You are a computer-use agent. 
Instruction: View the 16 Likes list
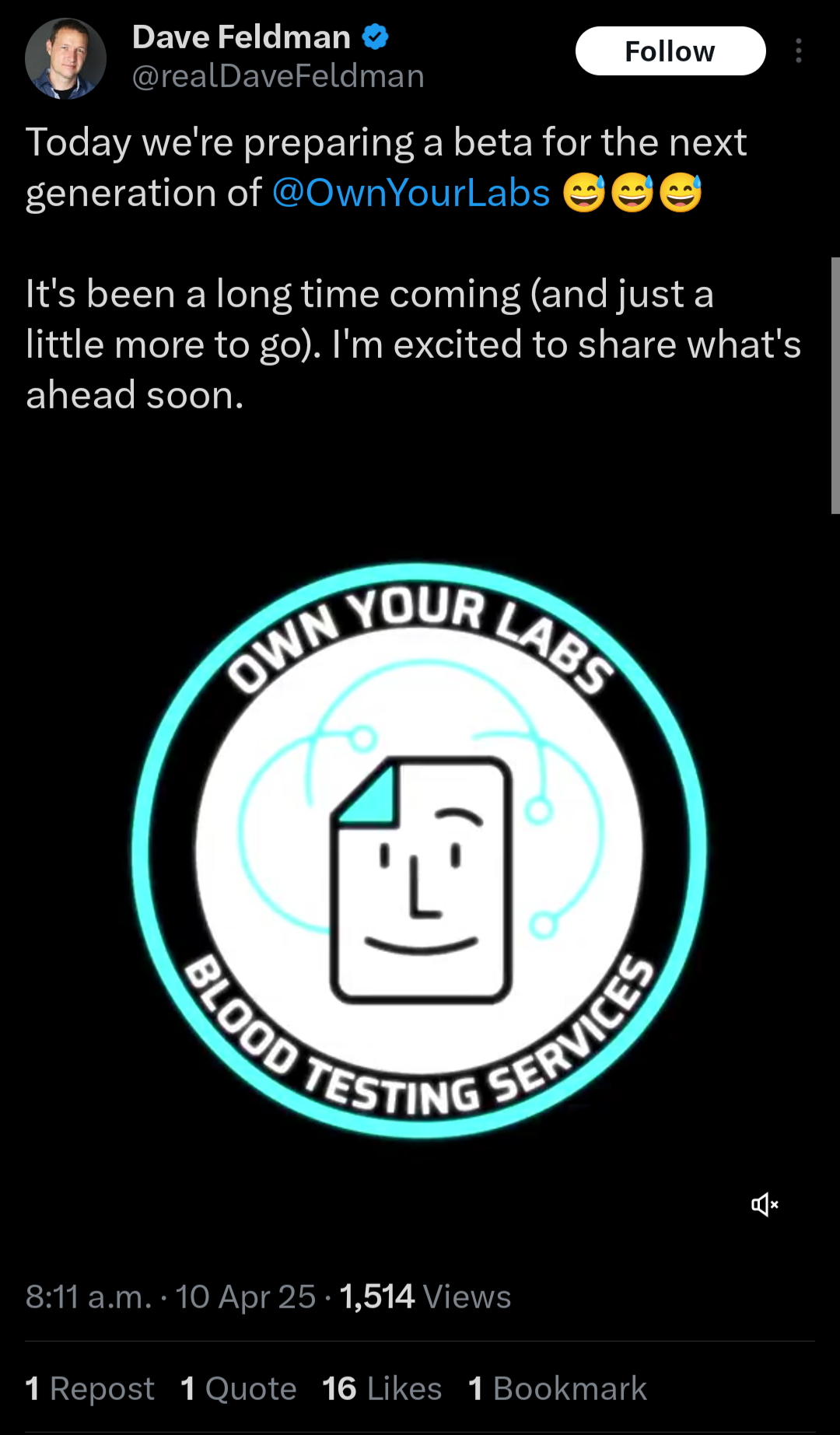(382, 1388)
